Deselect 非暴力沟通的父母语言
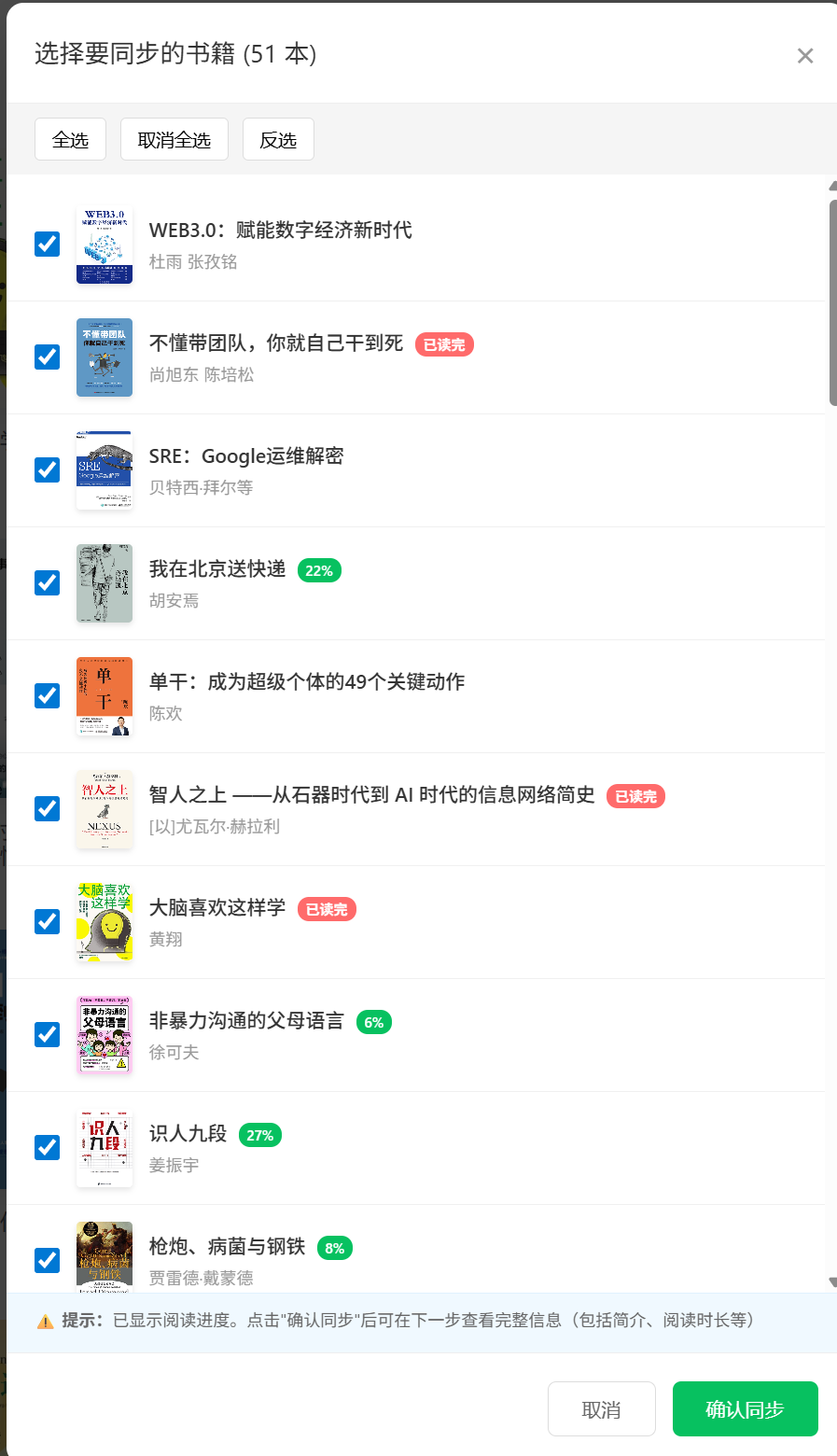This screenshot has width=837, height=1456. 48,1035
